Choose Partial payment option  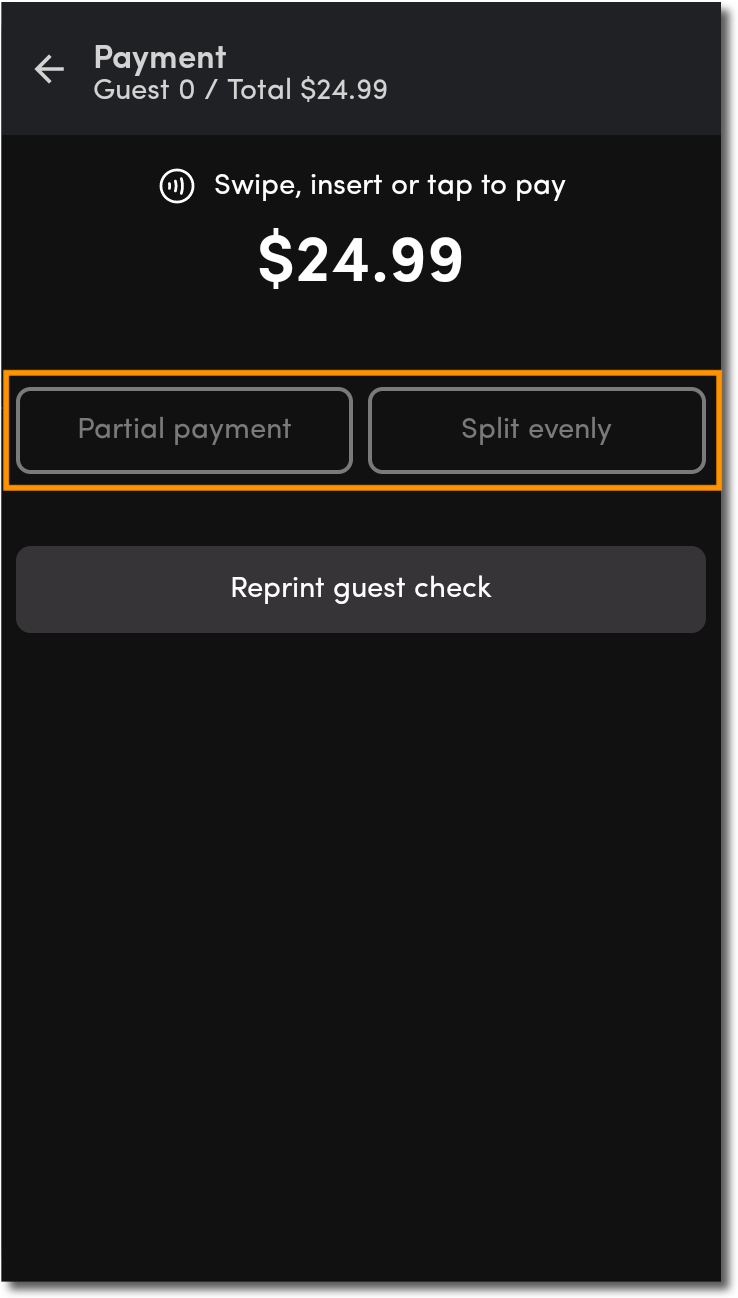pyautogui.click(x=185, y=430)
